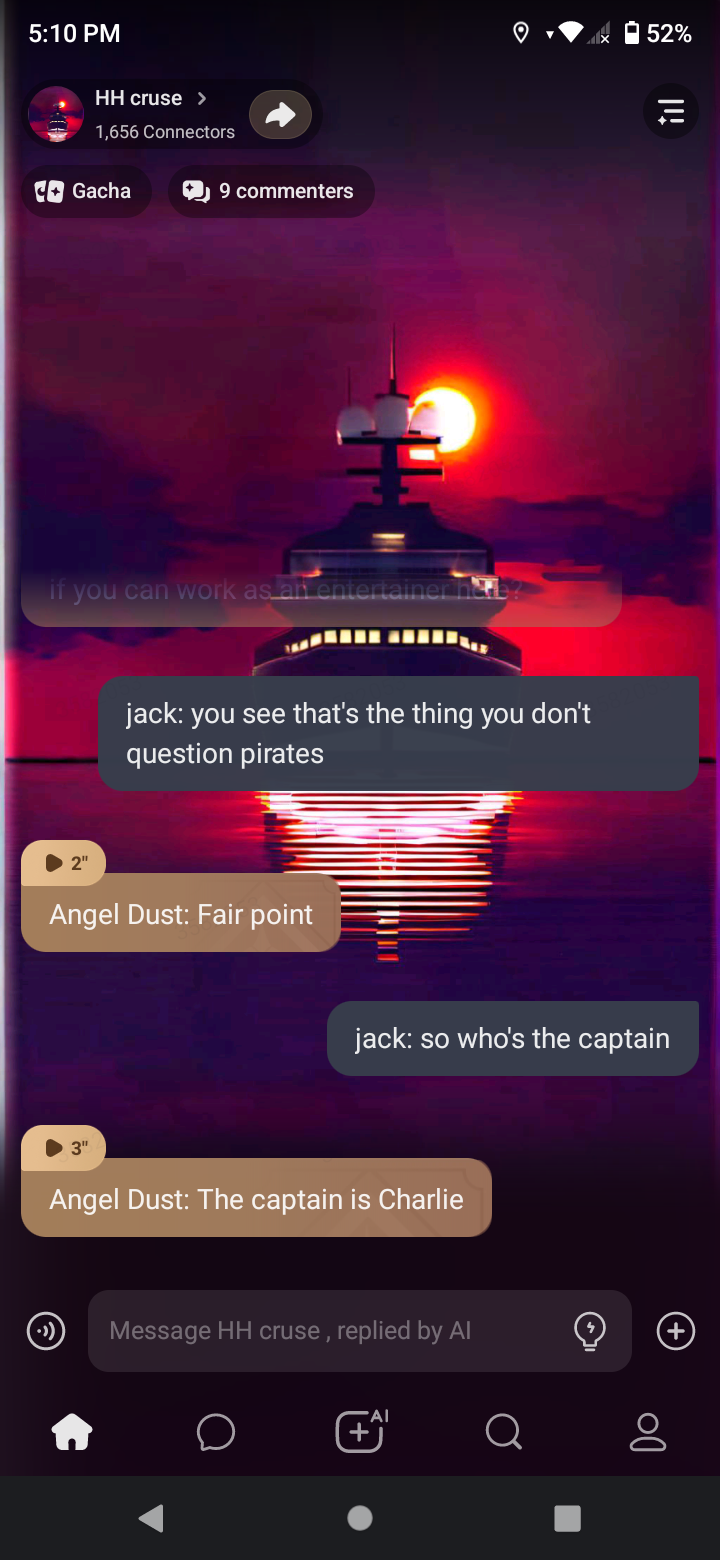Go to the Home tab

[72, 1433]
